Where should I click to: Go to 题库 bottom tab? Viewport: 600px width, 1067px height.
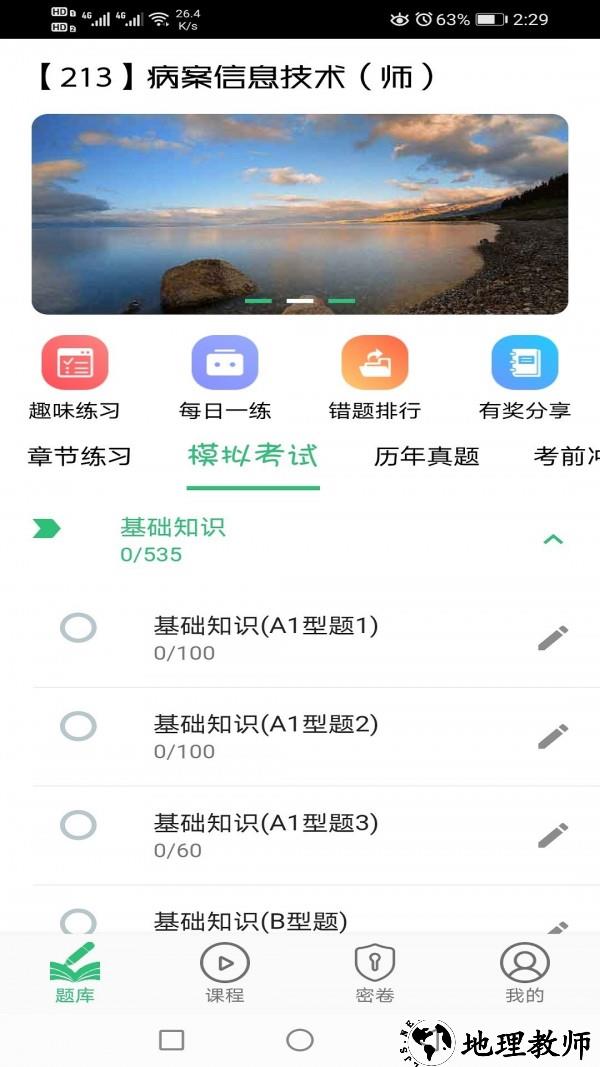click(75, 972)
